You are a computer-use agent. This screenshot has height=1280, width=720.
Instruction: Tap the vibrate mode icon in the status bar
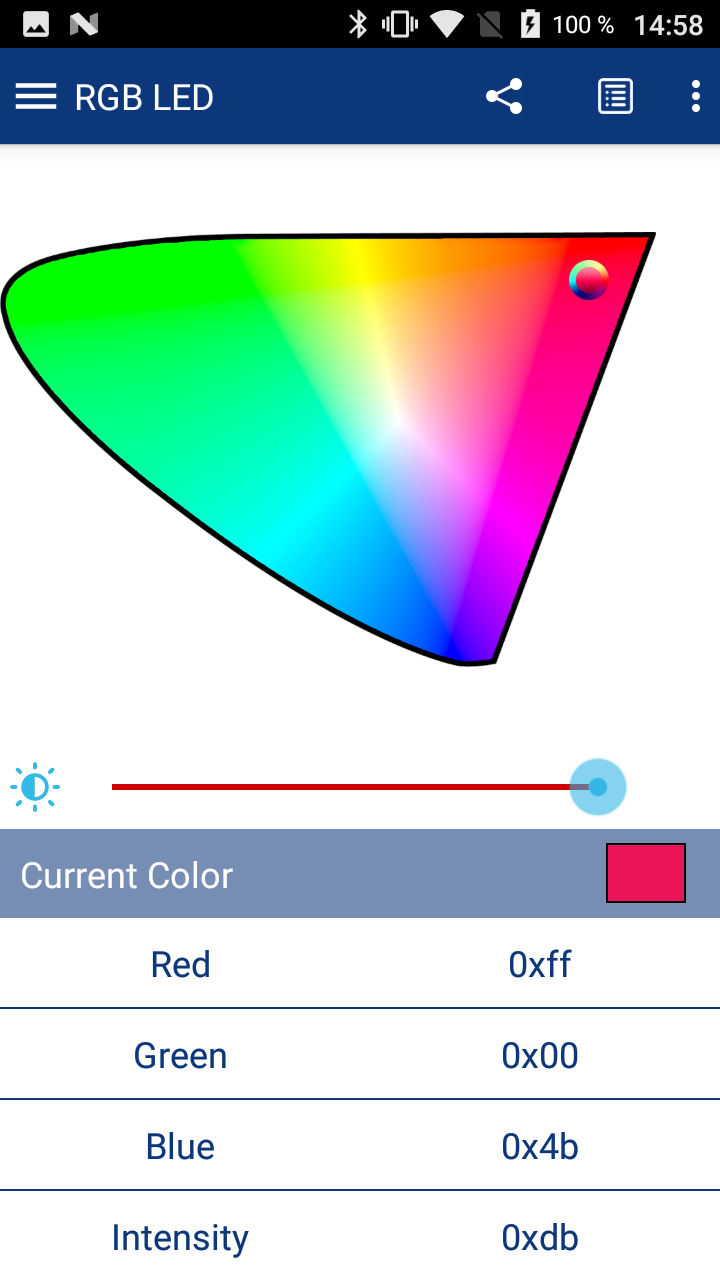click(x=398, y=23)
